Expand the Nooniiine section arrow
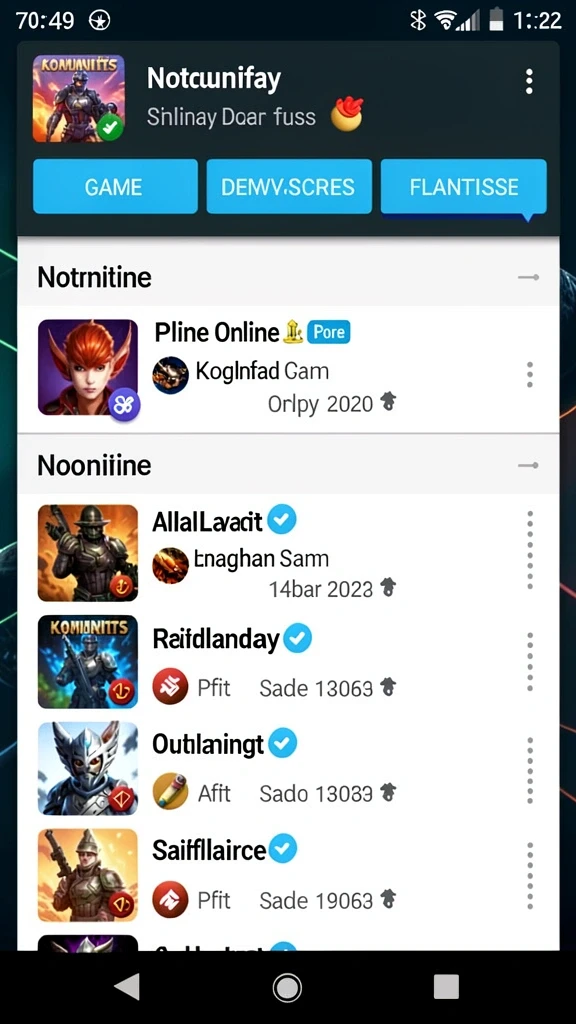The width and height of the screenshot is (576, 1024). [528, 466]
